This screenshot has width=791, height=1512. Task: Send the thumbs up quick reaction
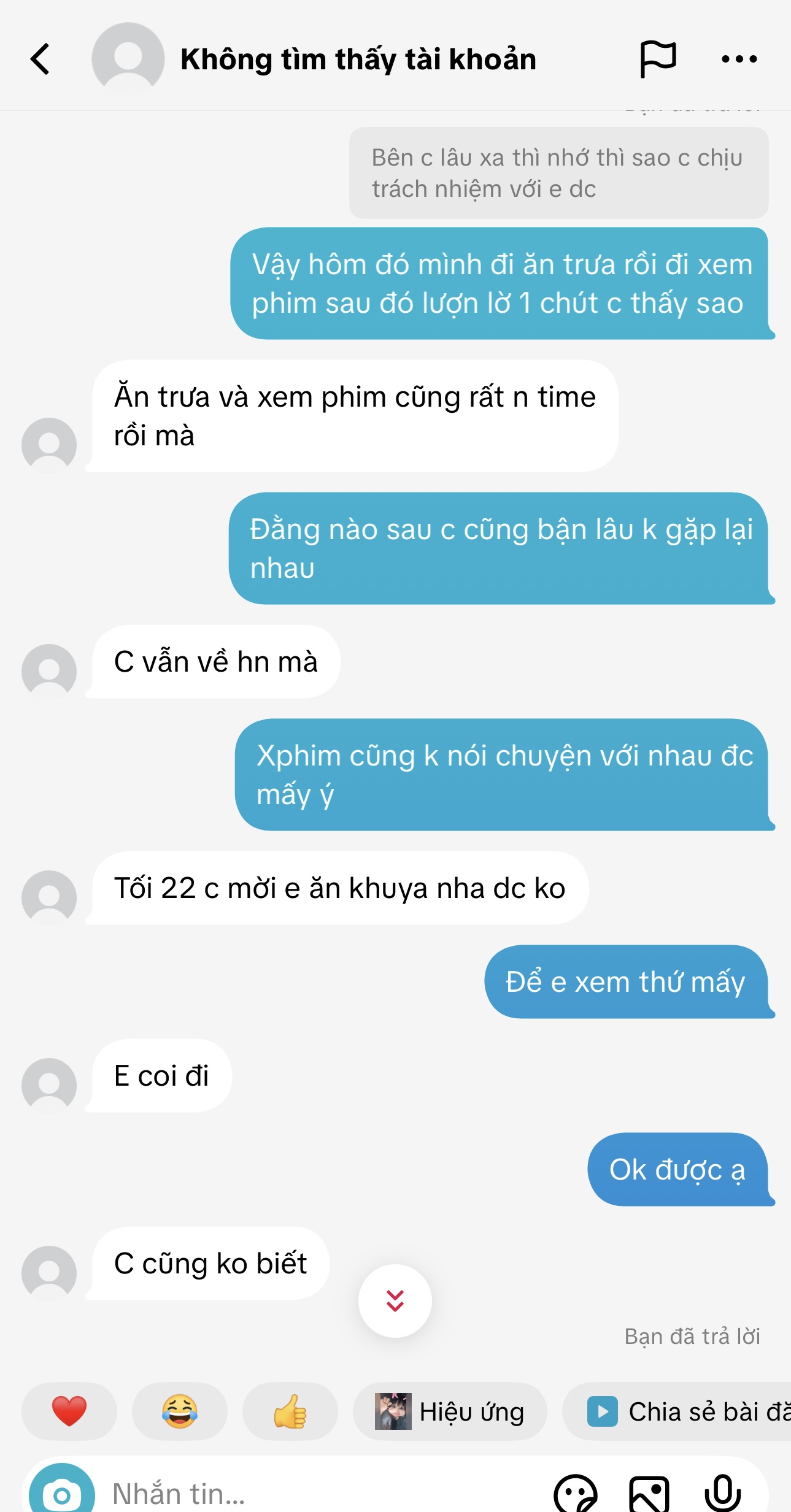pos(290,1411)
